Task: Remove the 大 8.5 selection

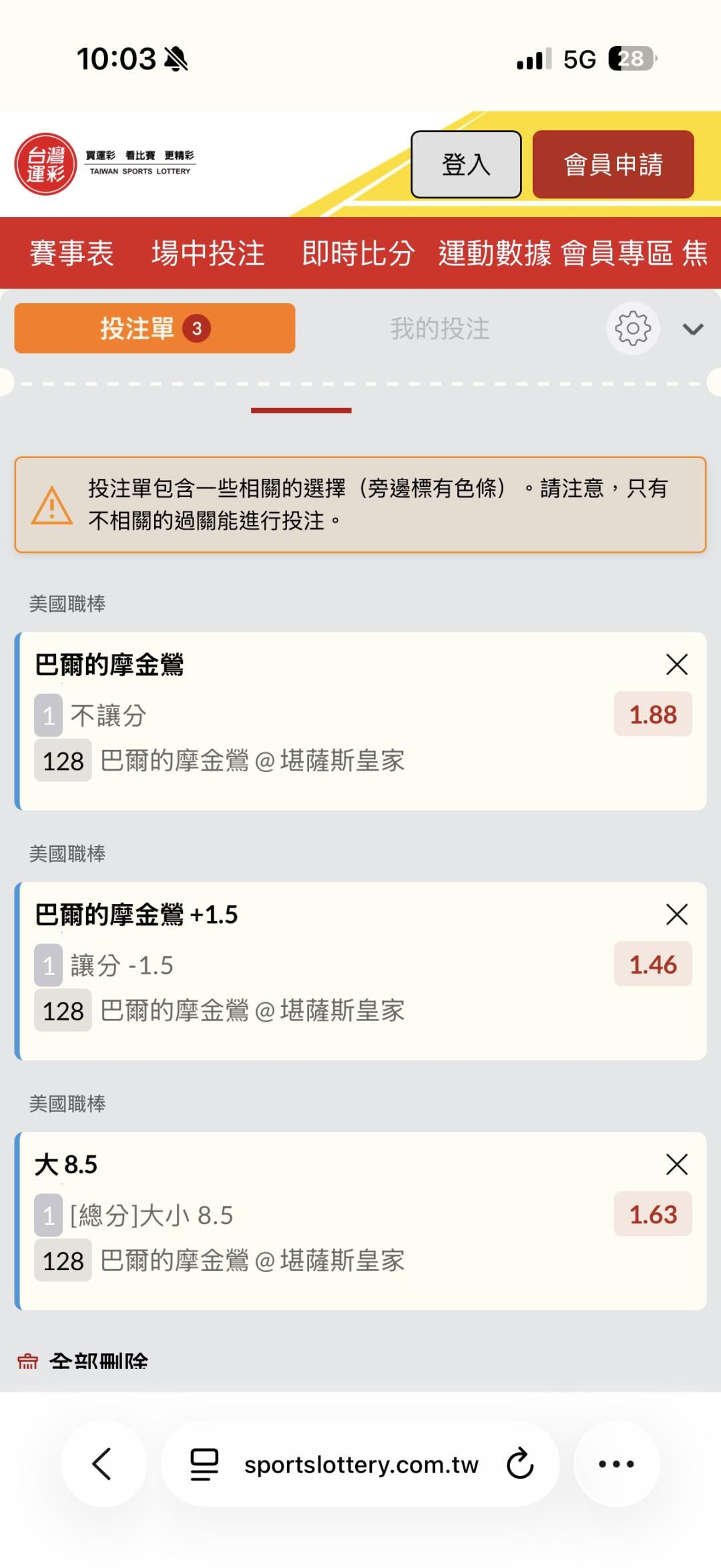Action: [x=677, y=1164]
